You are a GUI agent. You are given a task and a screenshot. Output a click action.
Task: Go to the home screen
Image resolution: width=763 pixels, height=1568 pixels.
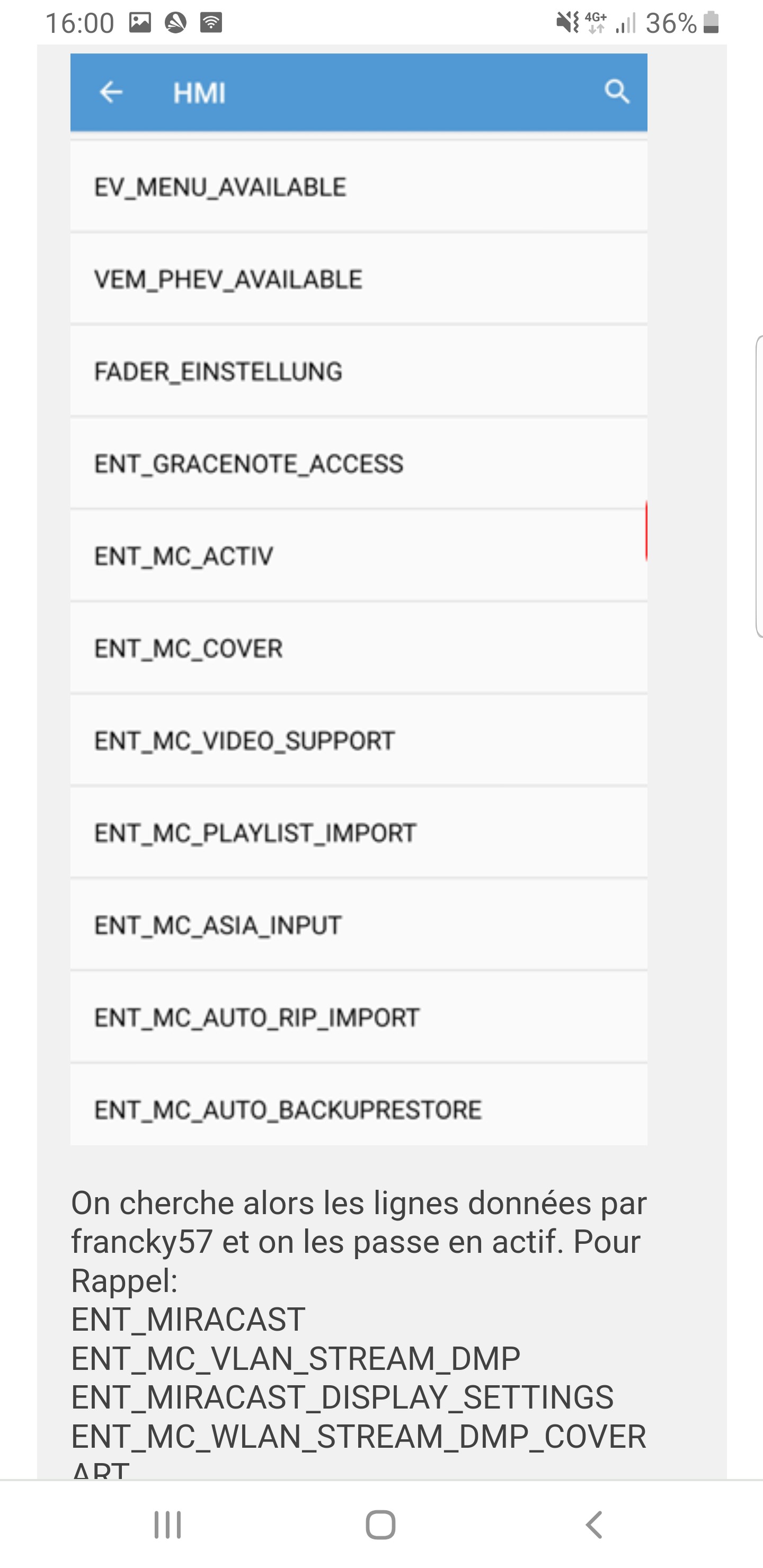click(x=380, y=1525)
